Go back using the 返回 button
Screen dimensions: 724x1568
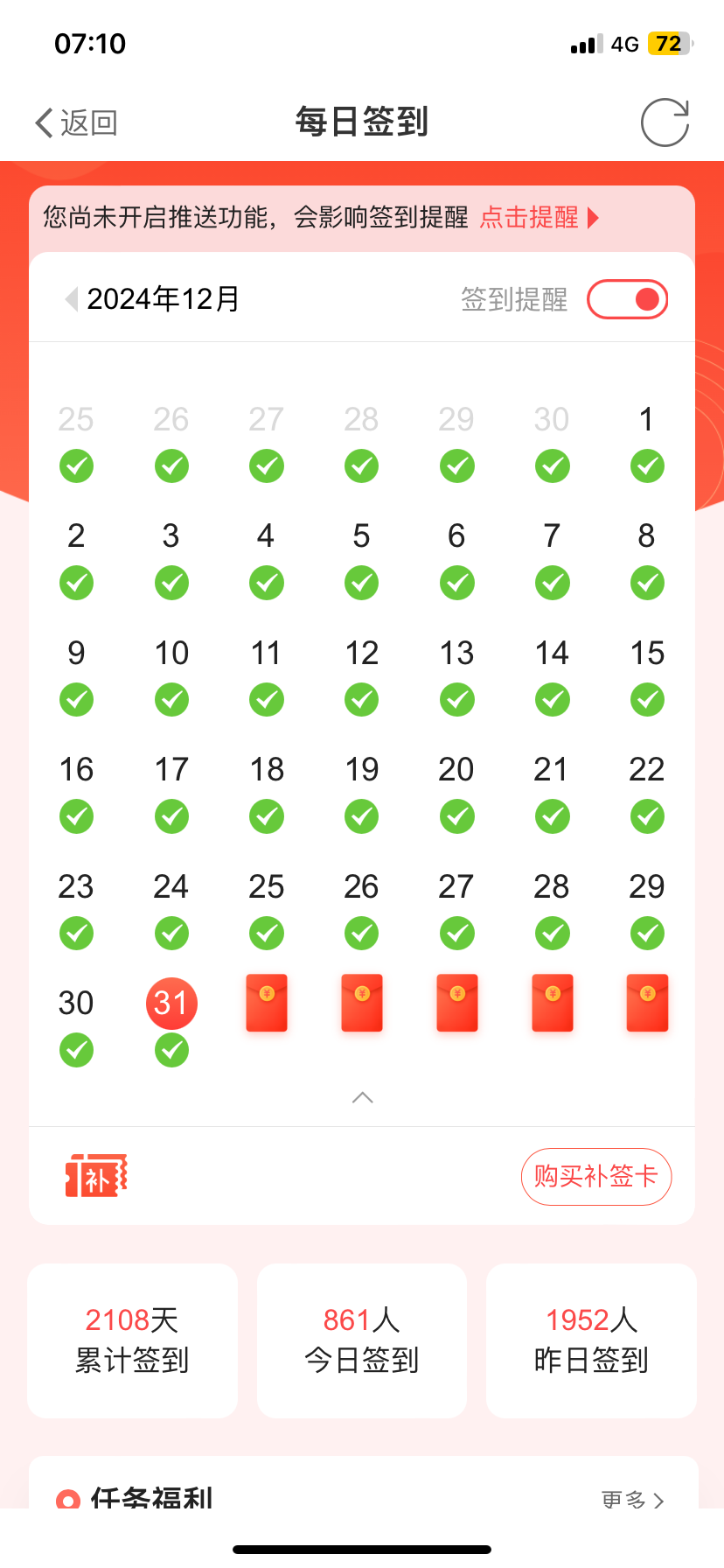76,122
